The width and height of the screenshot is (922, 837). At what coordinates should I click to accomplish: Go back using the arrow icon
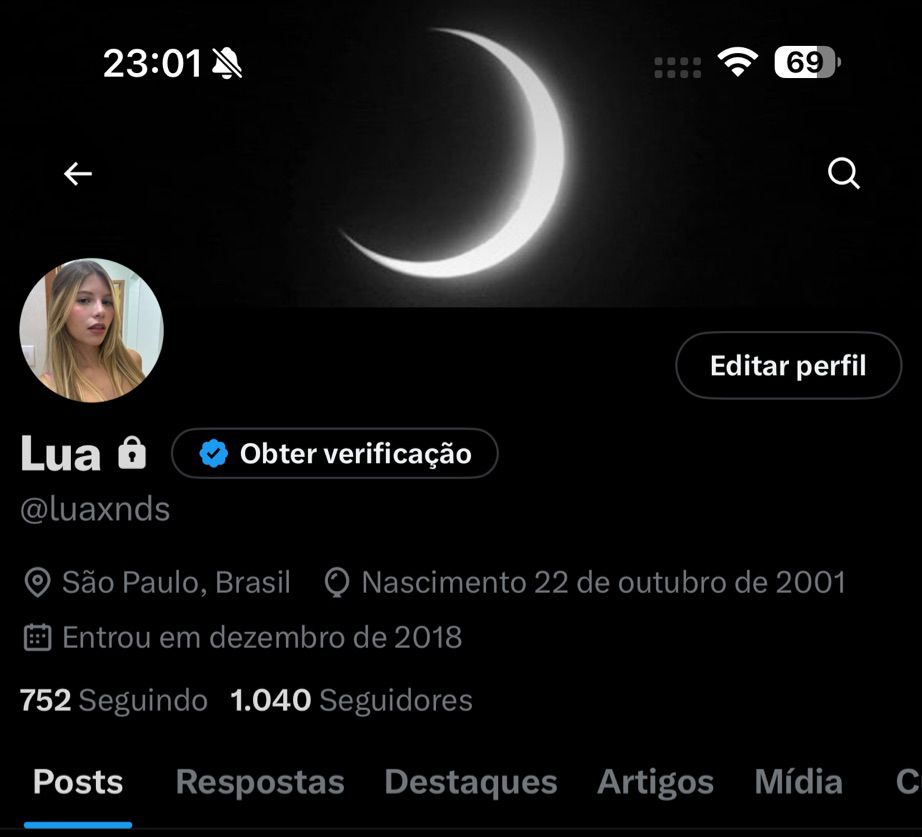tap(78, 174)
